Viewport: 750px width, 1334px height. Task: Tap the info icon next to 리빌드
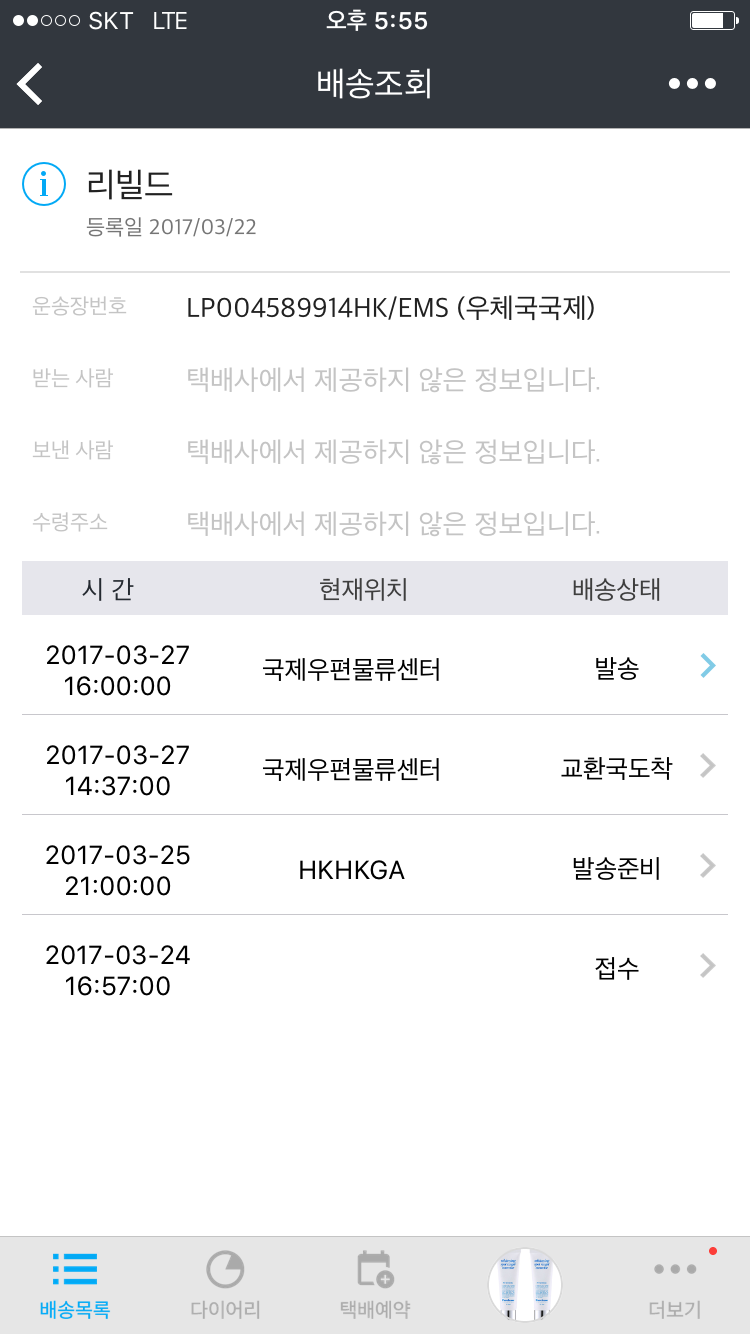pyautogui.click(x=44, y=184)
